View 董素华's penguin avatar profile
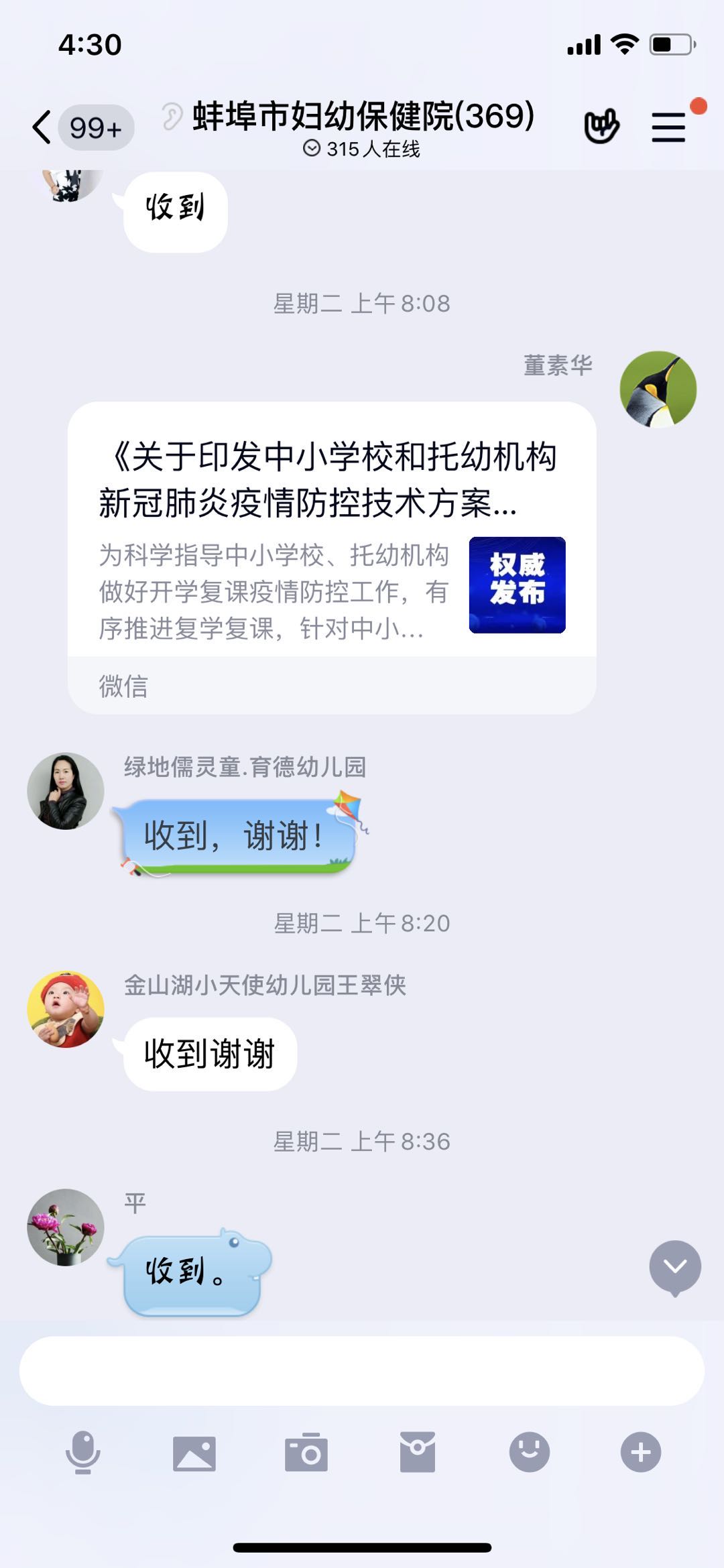This screenshot has height=1568, width=724. click(658, 389)
